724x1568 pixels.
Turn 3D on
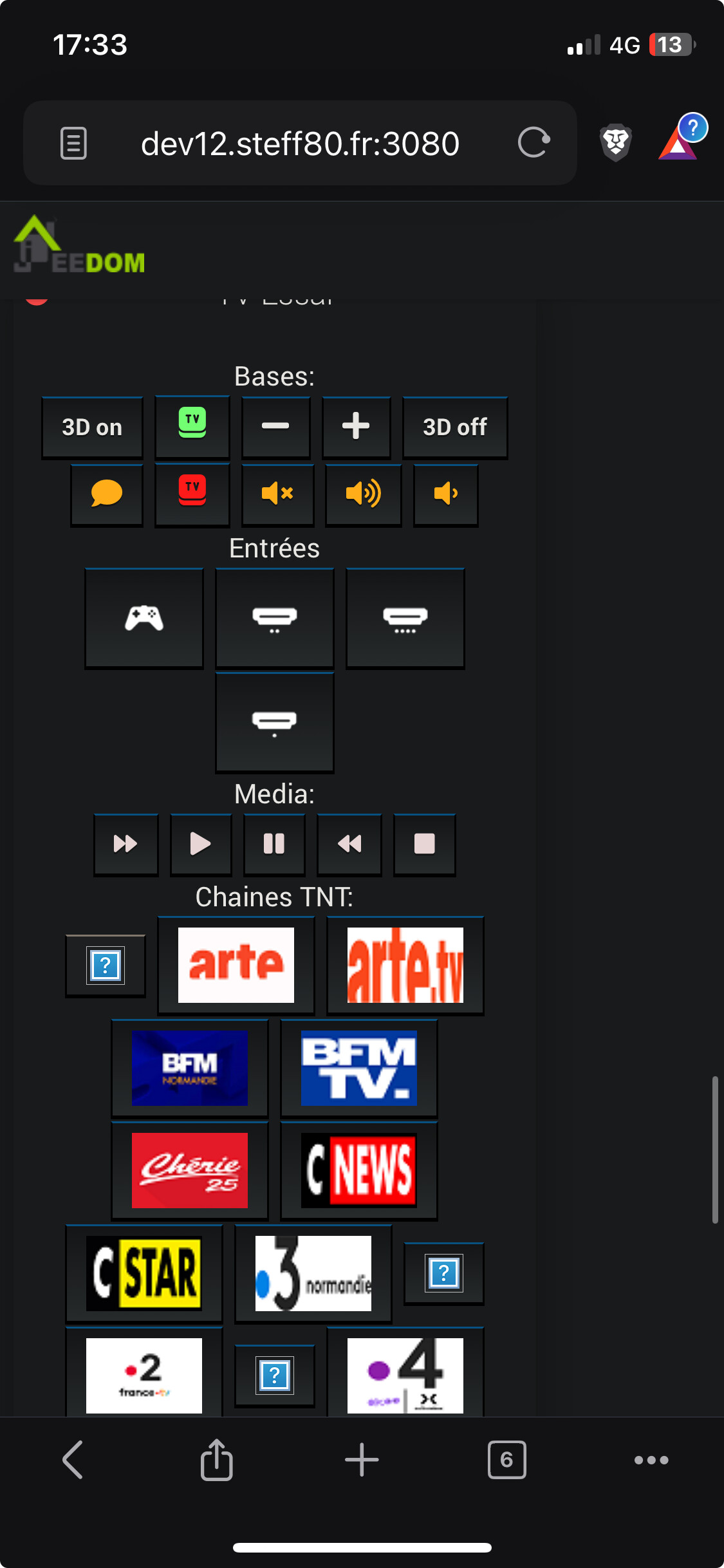click(x=92, y=427)
